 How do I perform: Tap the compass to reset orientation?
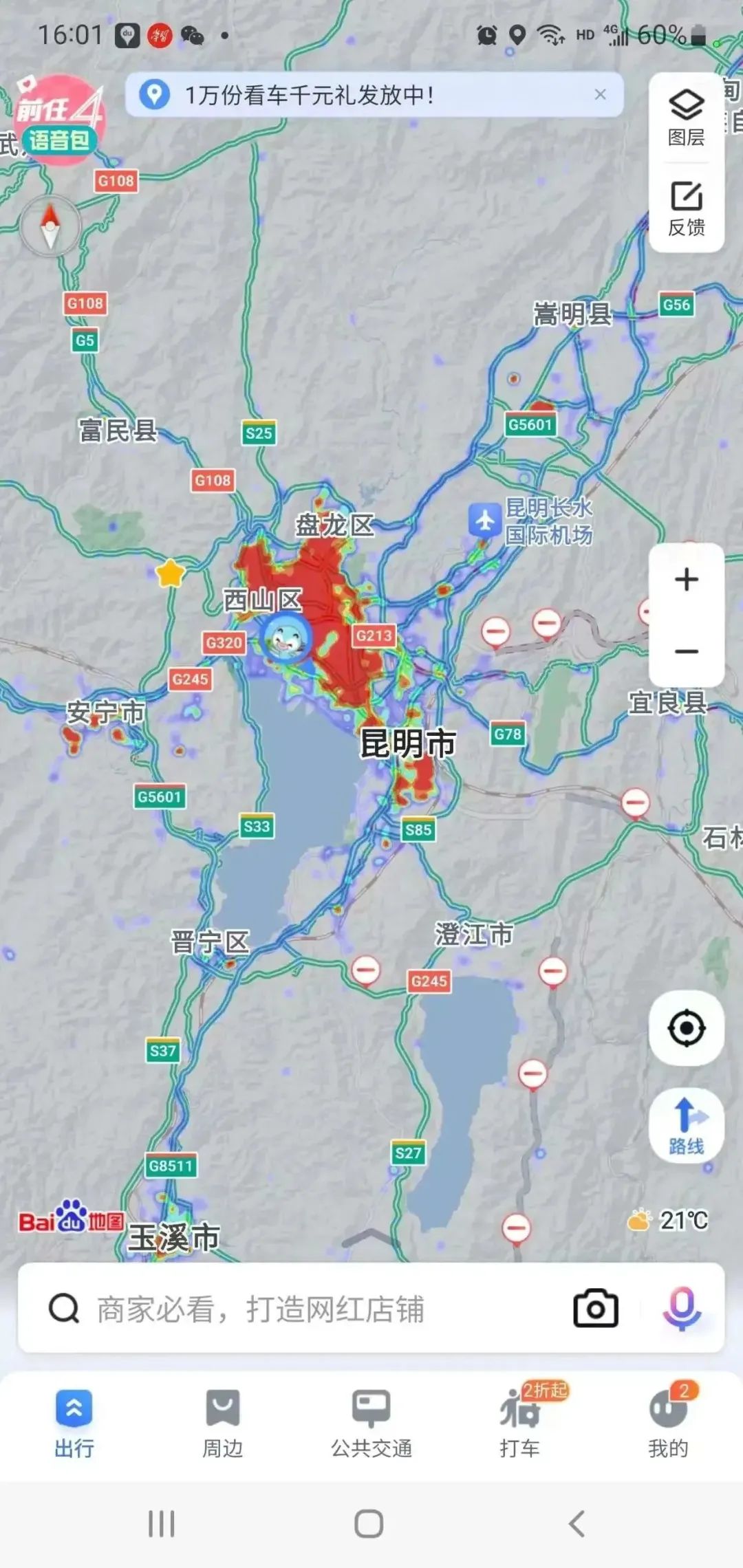[x=50, y=226]
